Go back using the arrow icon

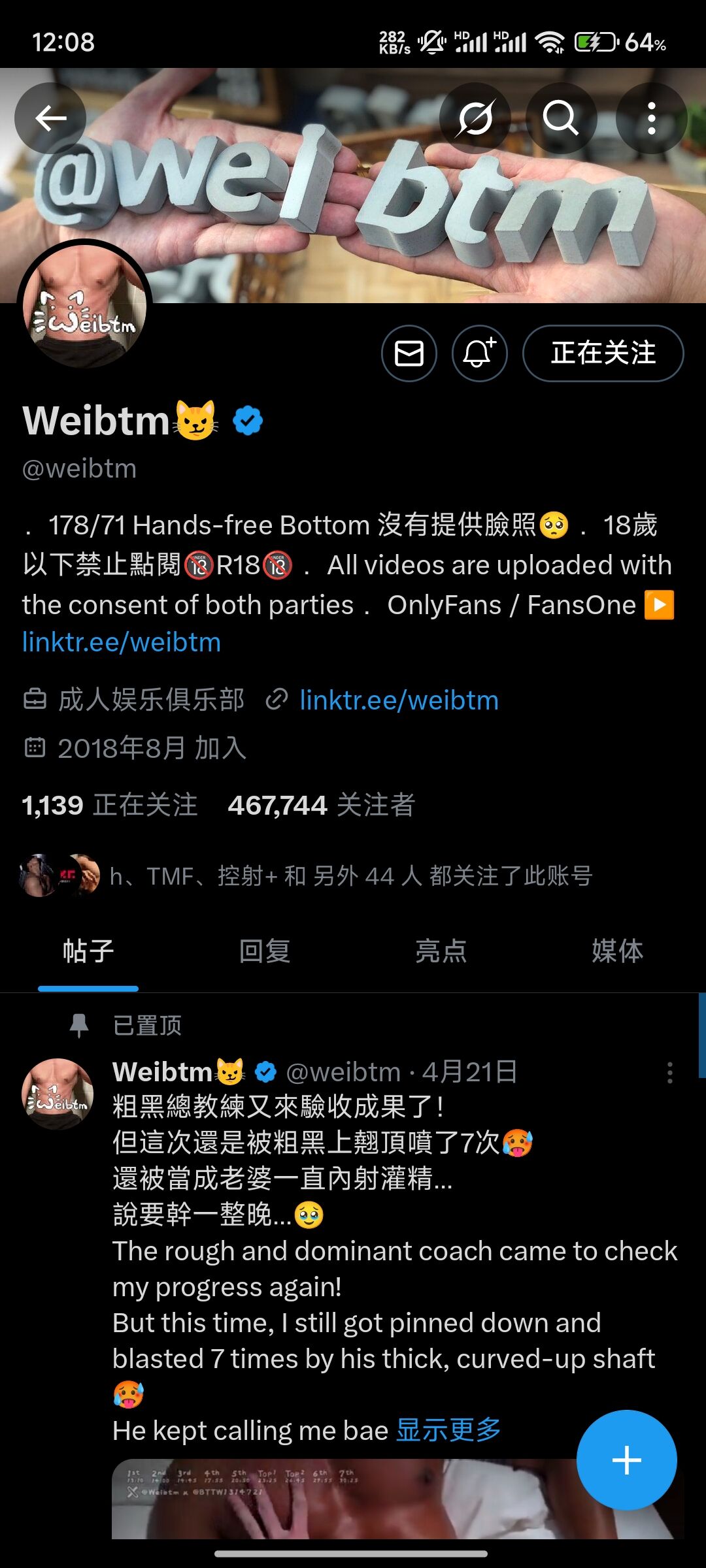coord(50,118)
